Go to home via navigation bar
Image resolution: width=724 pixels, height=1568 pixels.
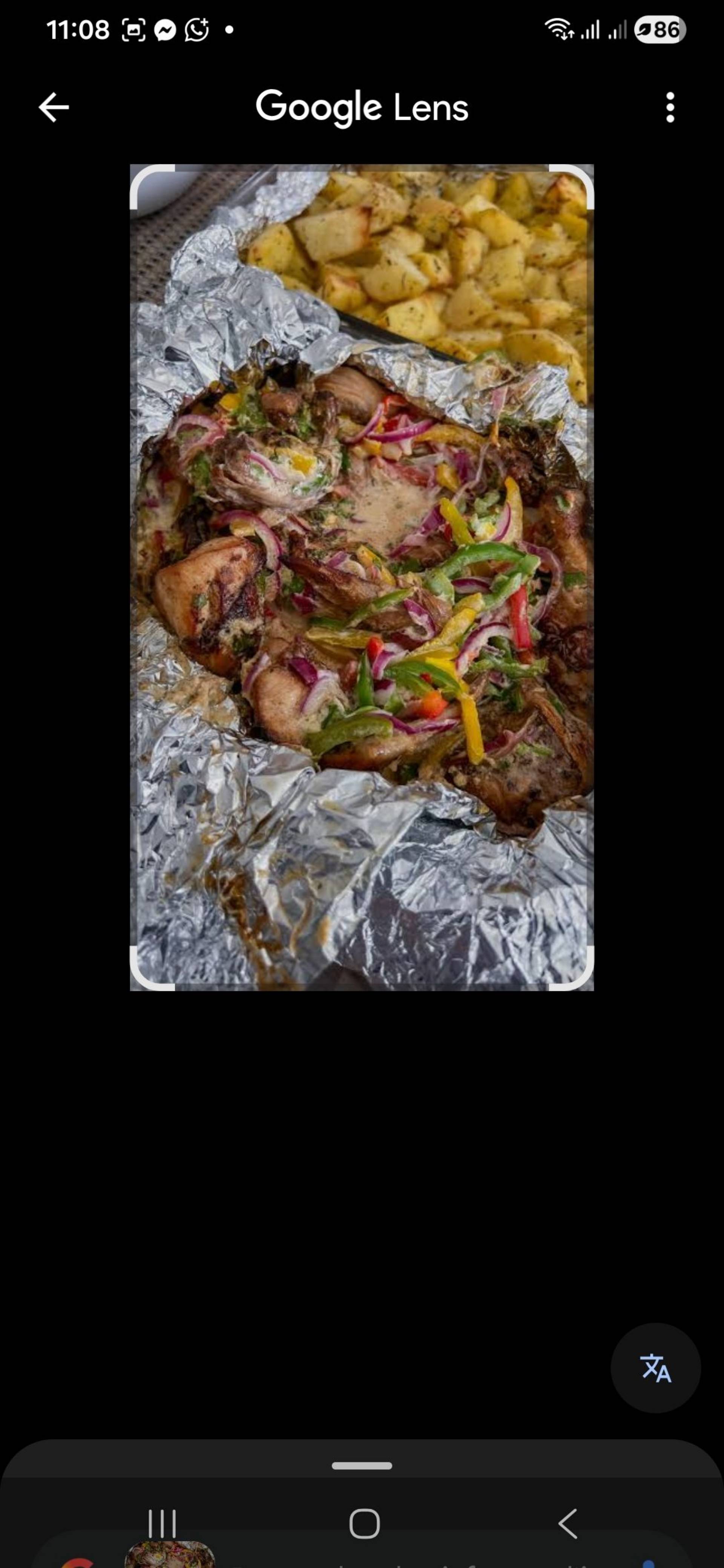pos(365,1524)
